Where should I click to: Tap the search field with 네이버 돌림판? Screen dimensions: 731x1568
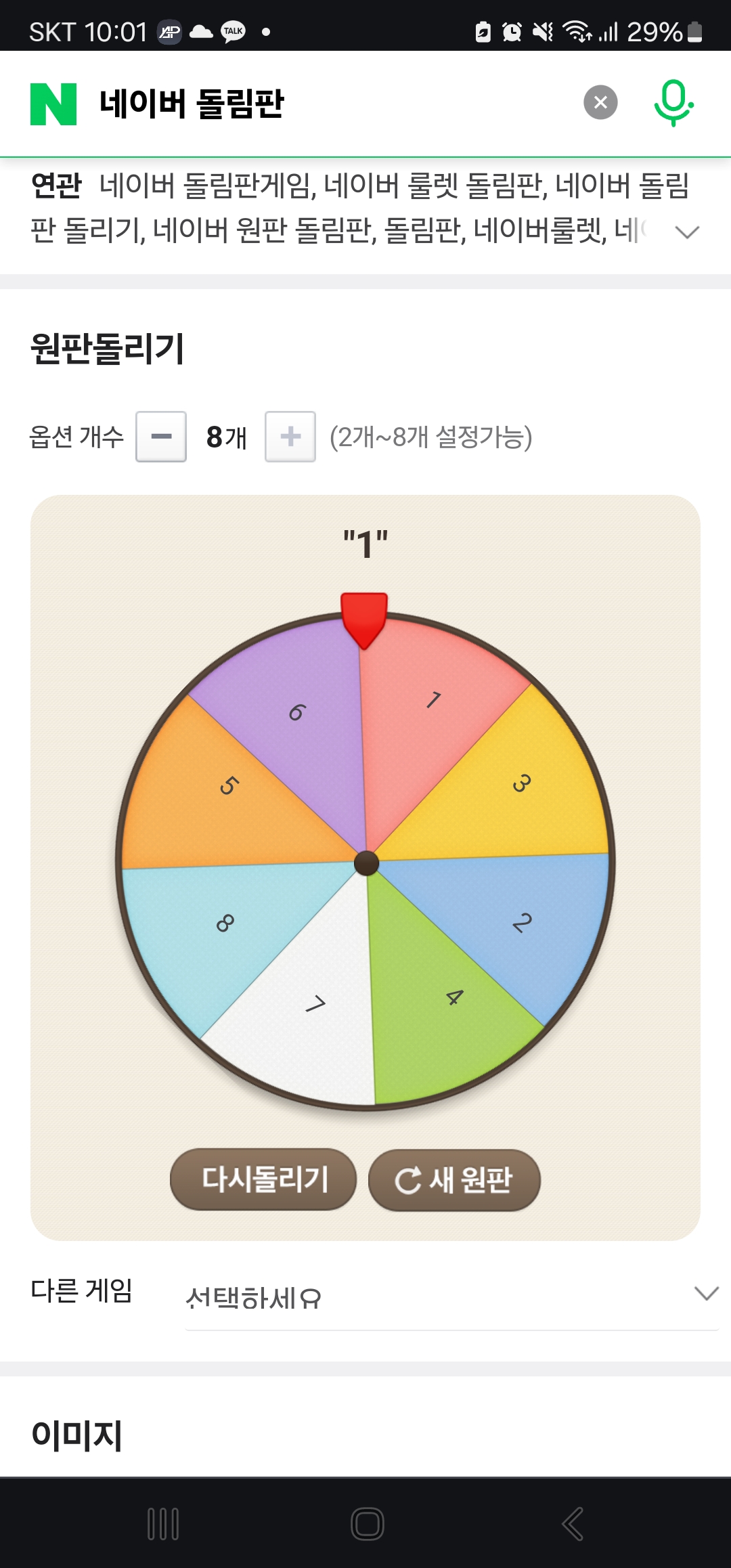pyautogui.click(x=325, y=104)
